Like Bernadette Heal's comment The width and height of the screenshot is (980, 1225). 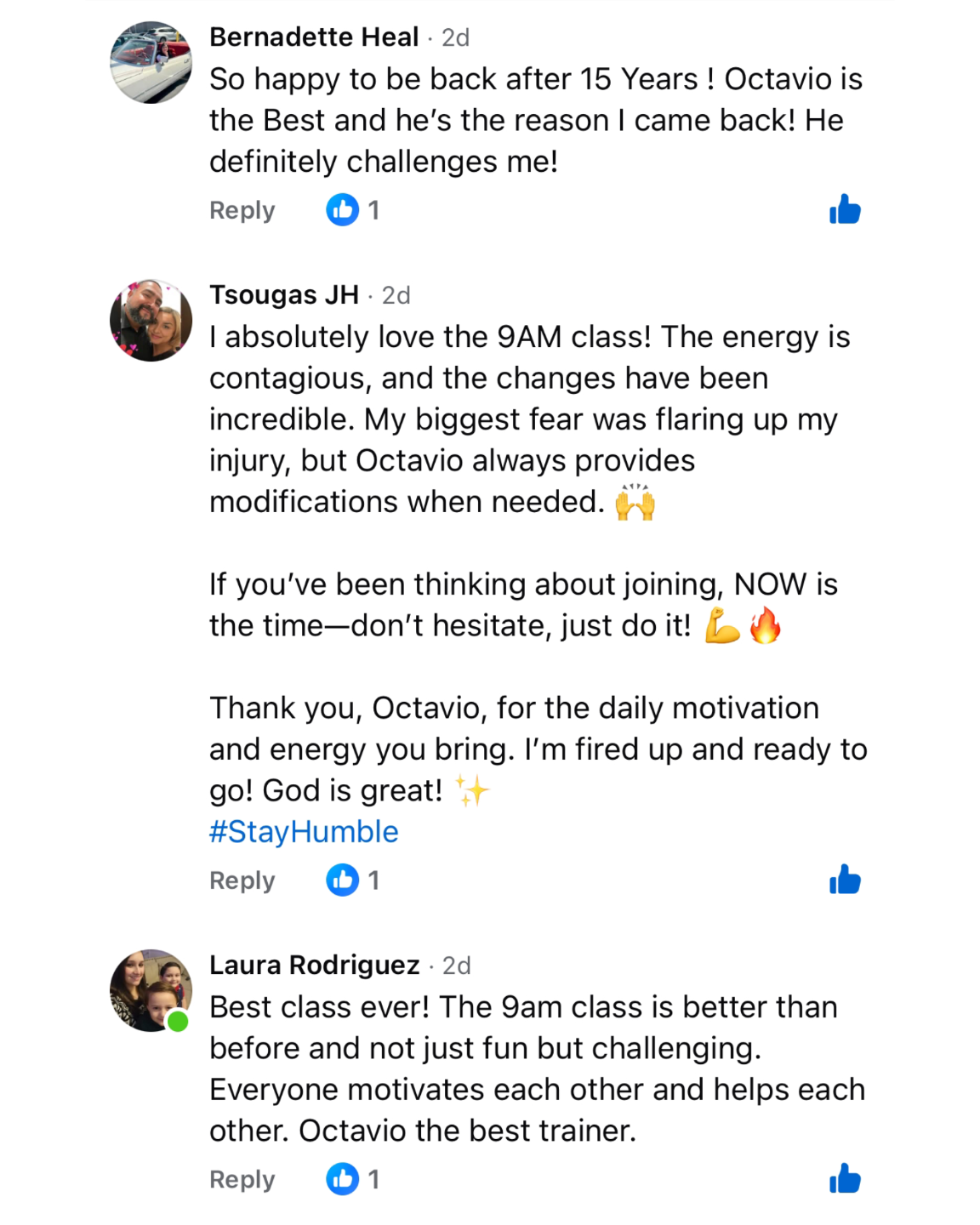(x=845, y=209)
